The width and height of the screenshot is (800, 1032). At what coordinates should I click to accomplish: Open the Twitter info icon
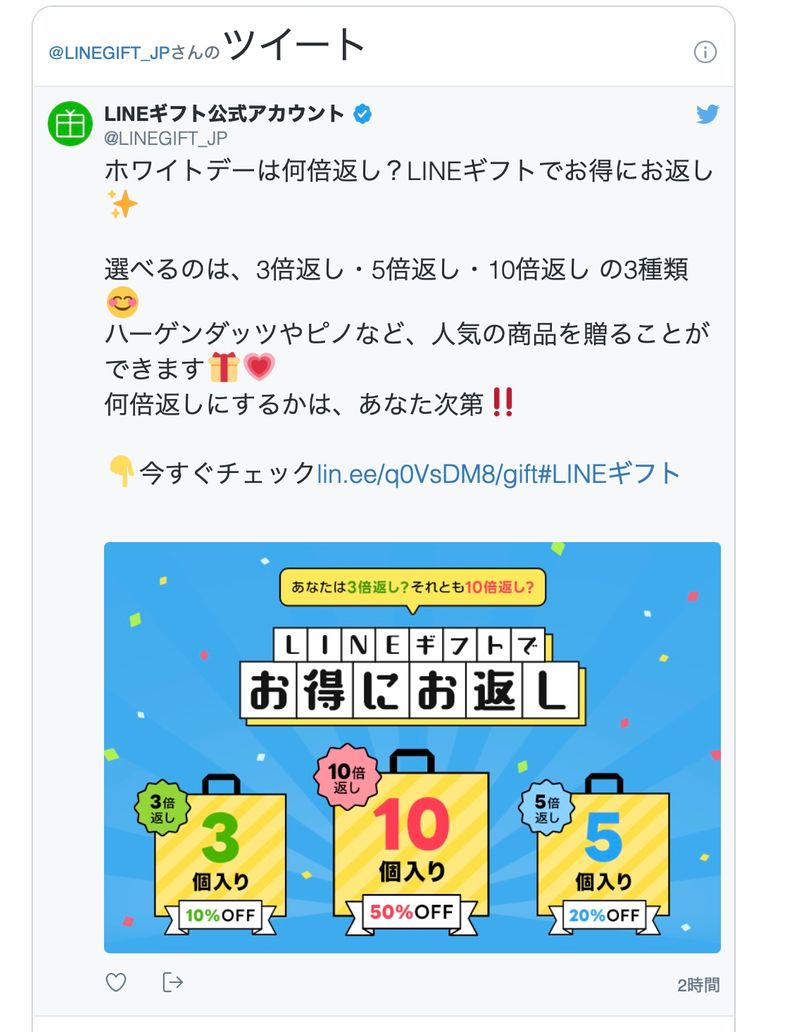[705, 53]
